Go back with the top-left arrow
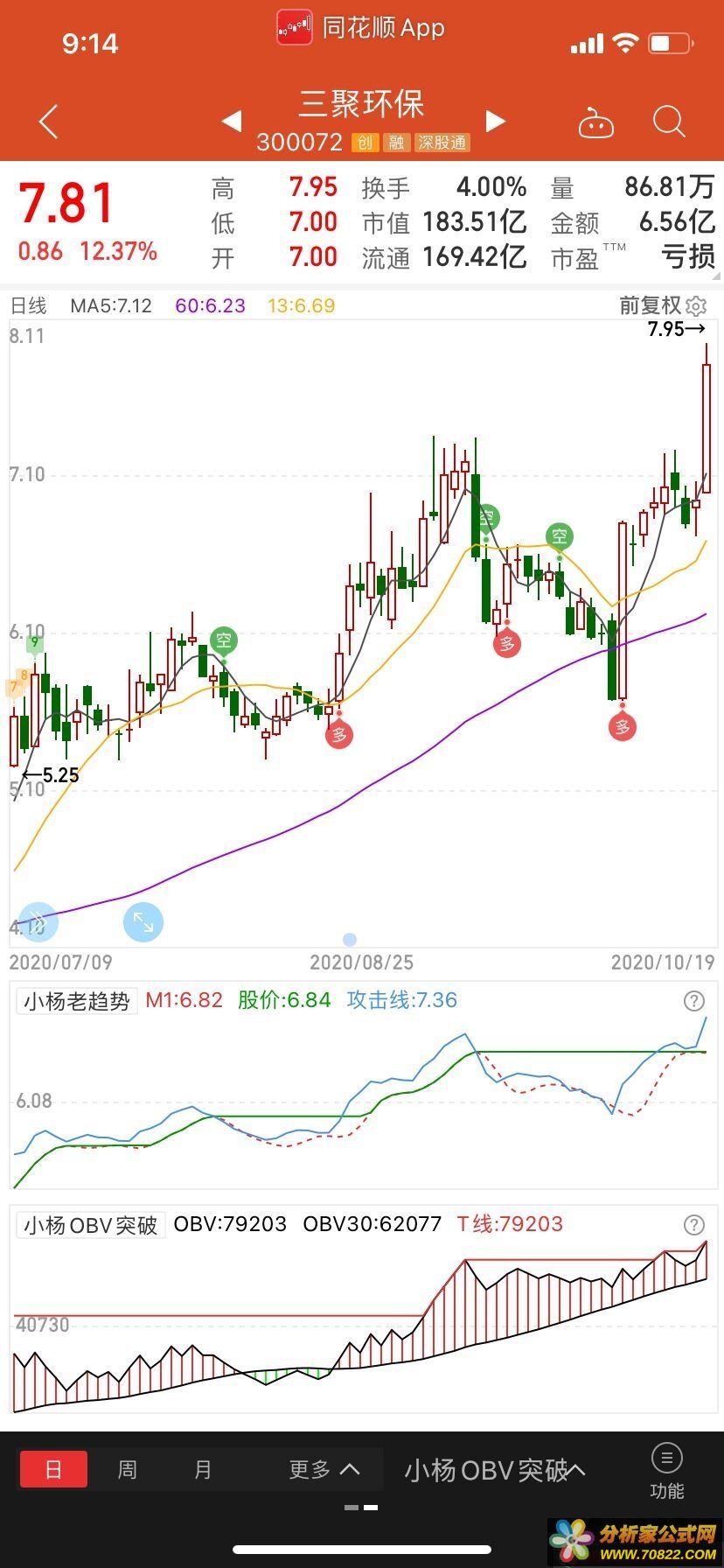This screenshot has height=1568, width=724. point(49,122)
